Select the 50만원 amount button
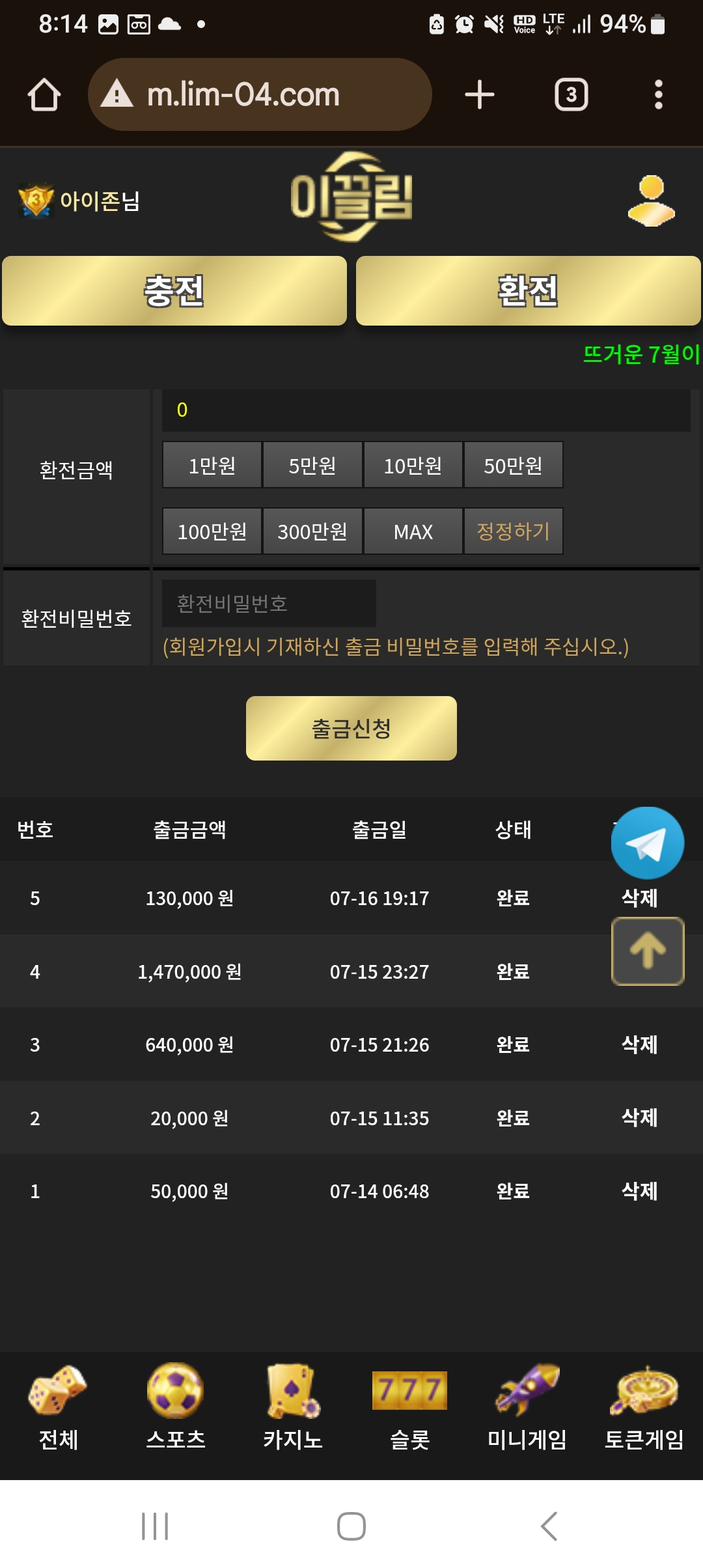Screen dimensions: 703x1568 [513, 465]
